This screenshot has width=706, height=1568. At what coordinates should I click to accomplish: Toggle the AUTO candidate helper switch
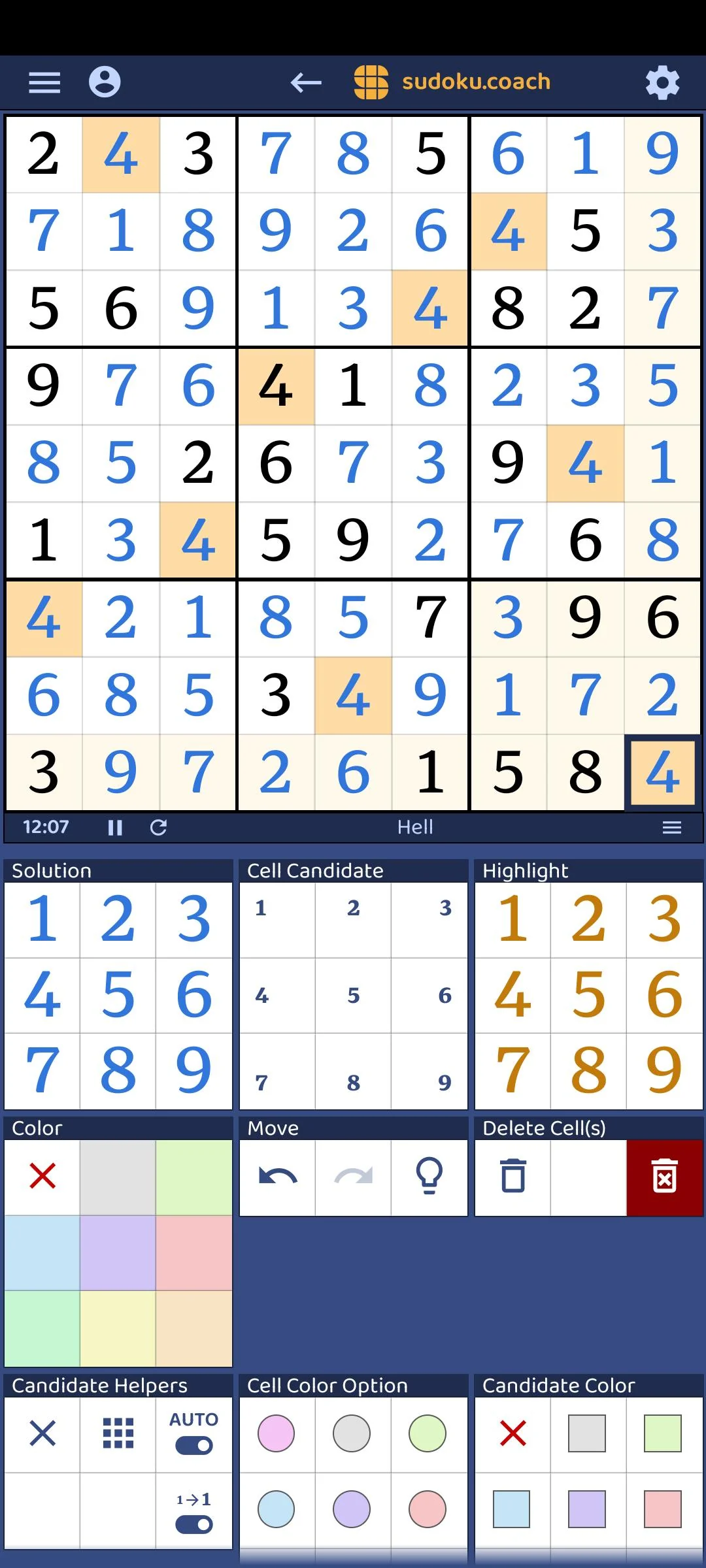pos(194,1435)
